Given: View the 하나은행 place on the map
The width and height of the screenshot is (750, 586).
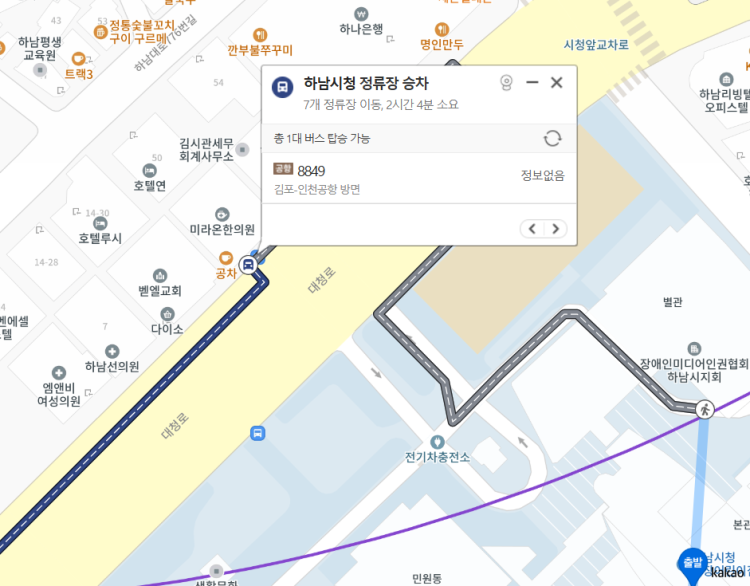Looking at the screenshot, I should (x=361, y=12).
